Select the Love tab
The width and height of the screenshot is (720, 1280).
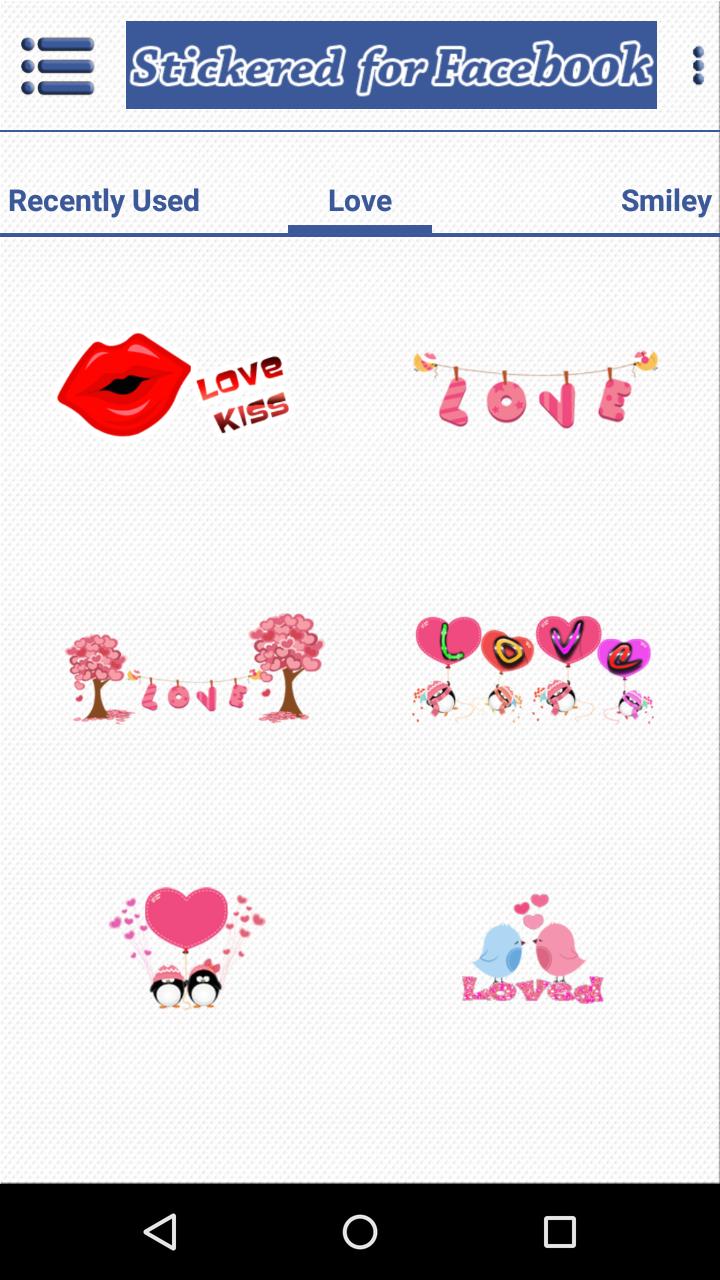[359, 200]
